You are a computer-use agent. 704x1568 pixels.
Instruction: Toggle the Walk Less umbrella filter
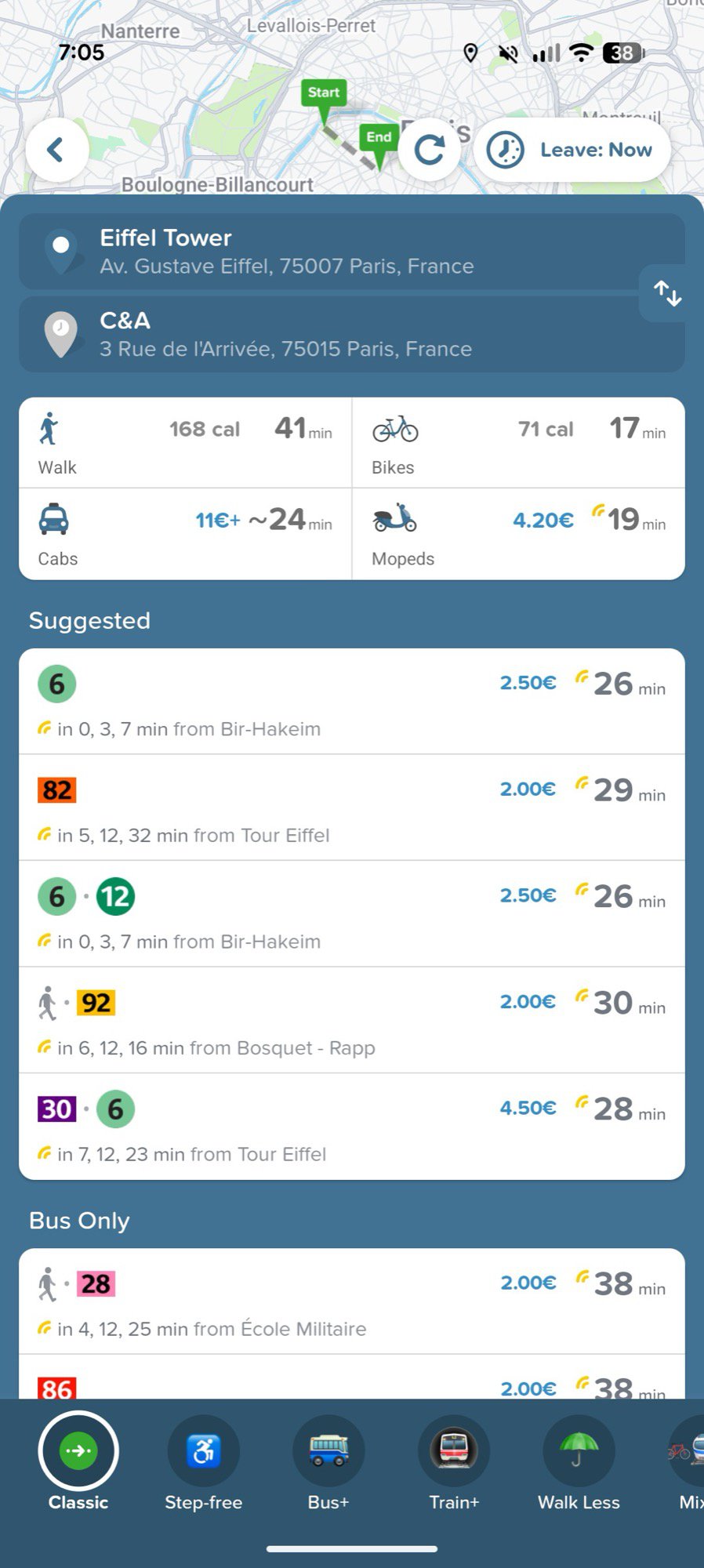pos(578,1452)
